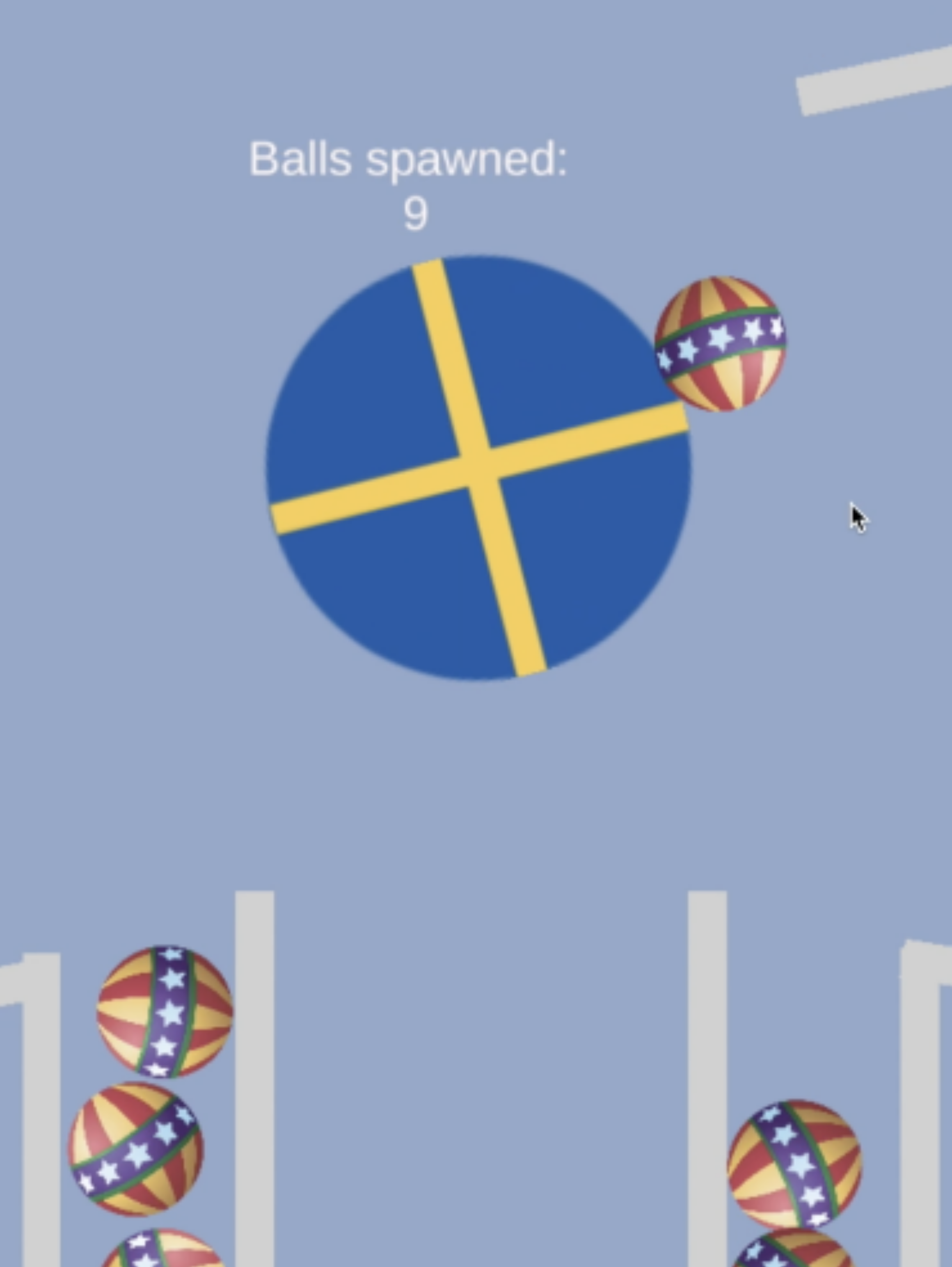Tap the blue wheel with yellow cross
The height and width of the screenshot is (1267, 952).
click(478, 467)
